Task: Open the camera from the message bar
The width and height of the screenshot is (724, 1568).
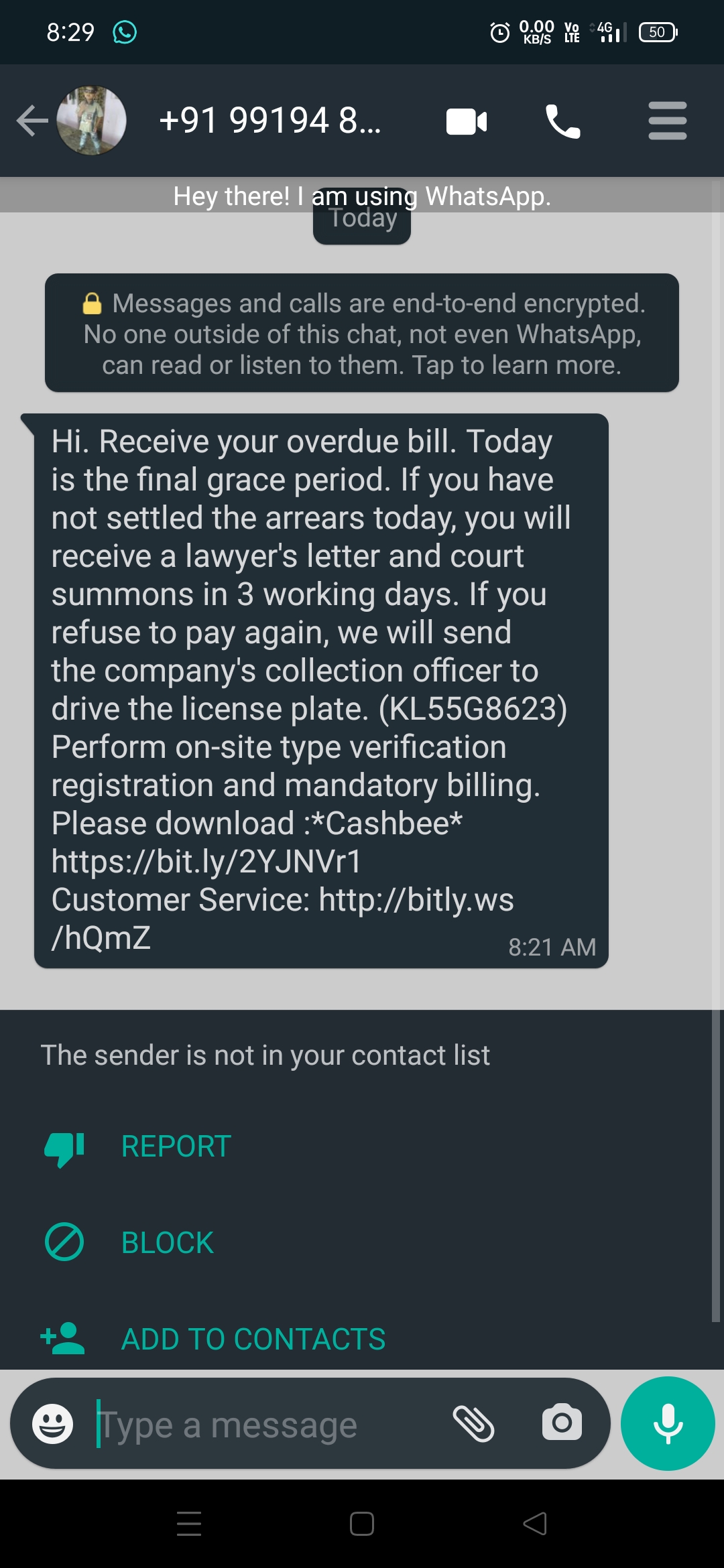Action: [x=562, y=1423]
